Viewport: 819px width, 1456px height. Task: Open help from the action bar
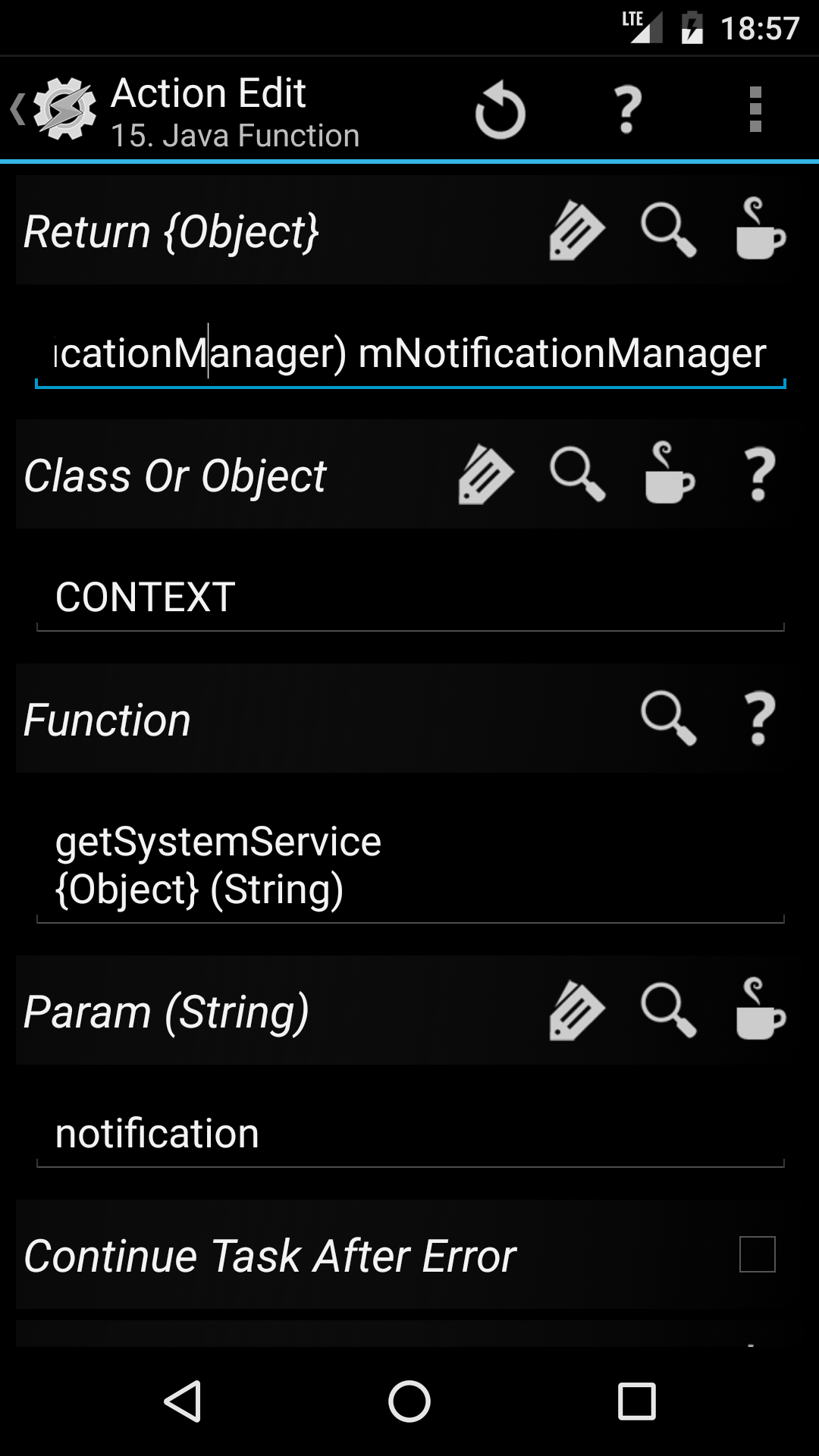pos(628,110)
